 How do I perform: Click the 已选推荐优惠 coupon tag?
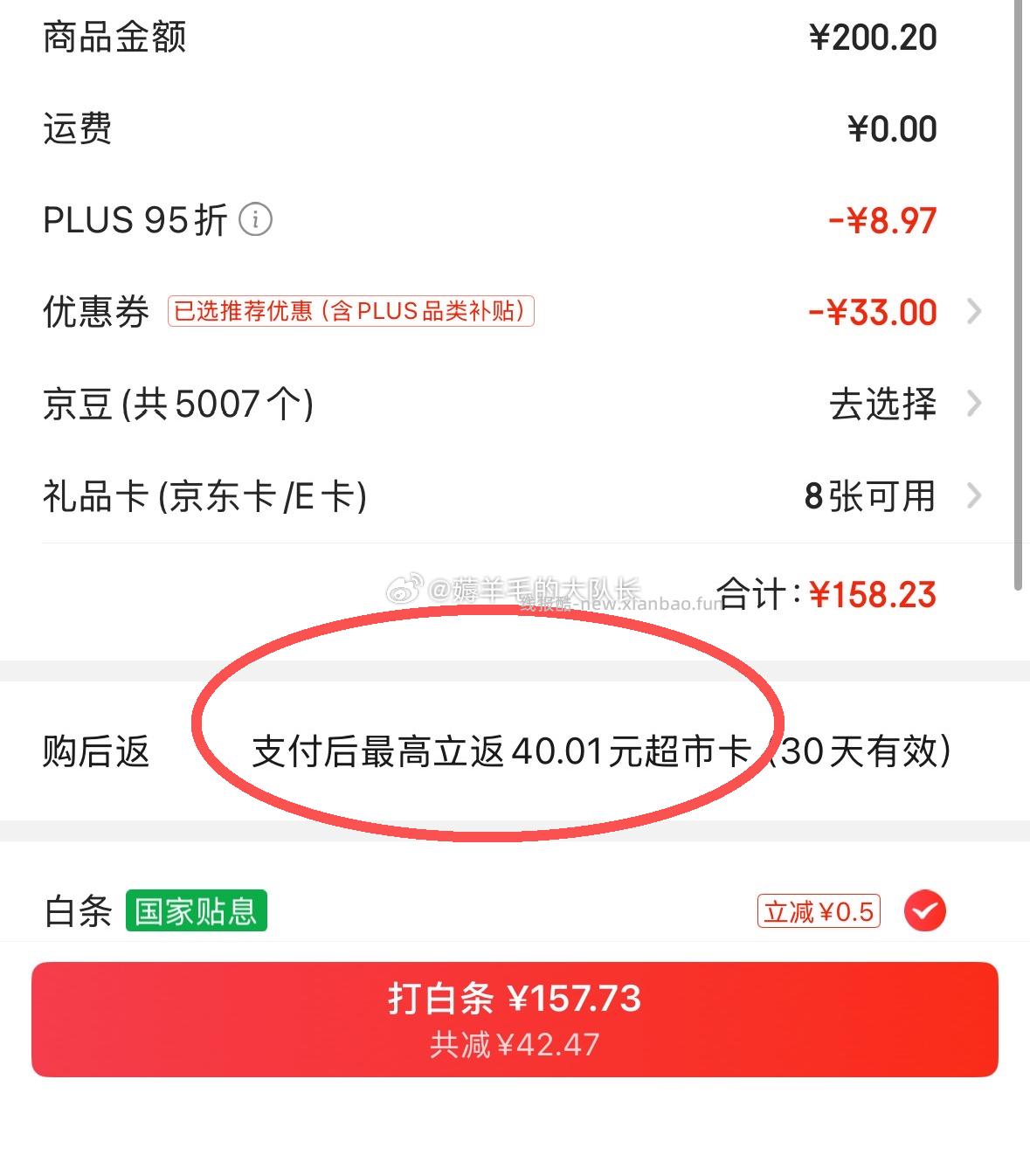[351, 312]
